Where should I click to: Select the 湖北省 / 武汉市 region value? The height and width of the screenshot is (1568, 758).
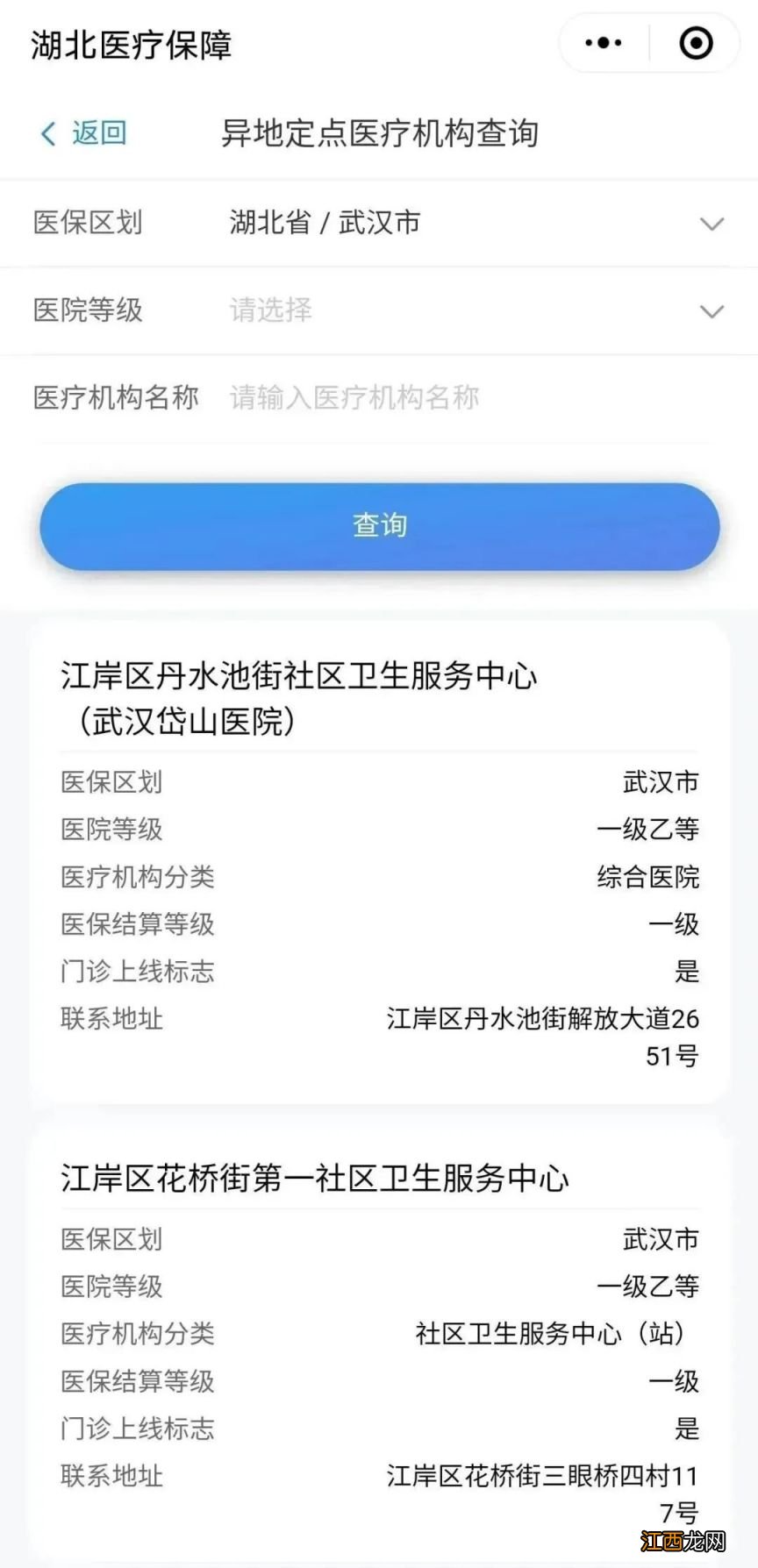(x=325, y=224)
